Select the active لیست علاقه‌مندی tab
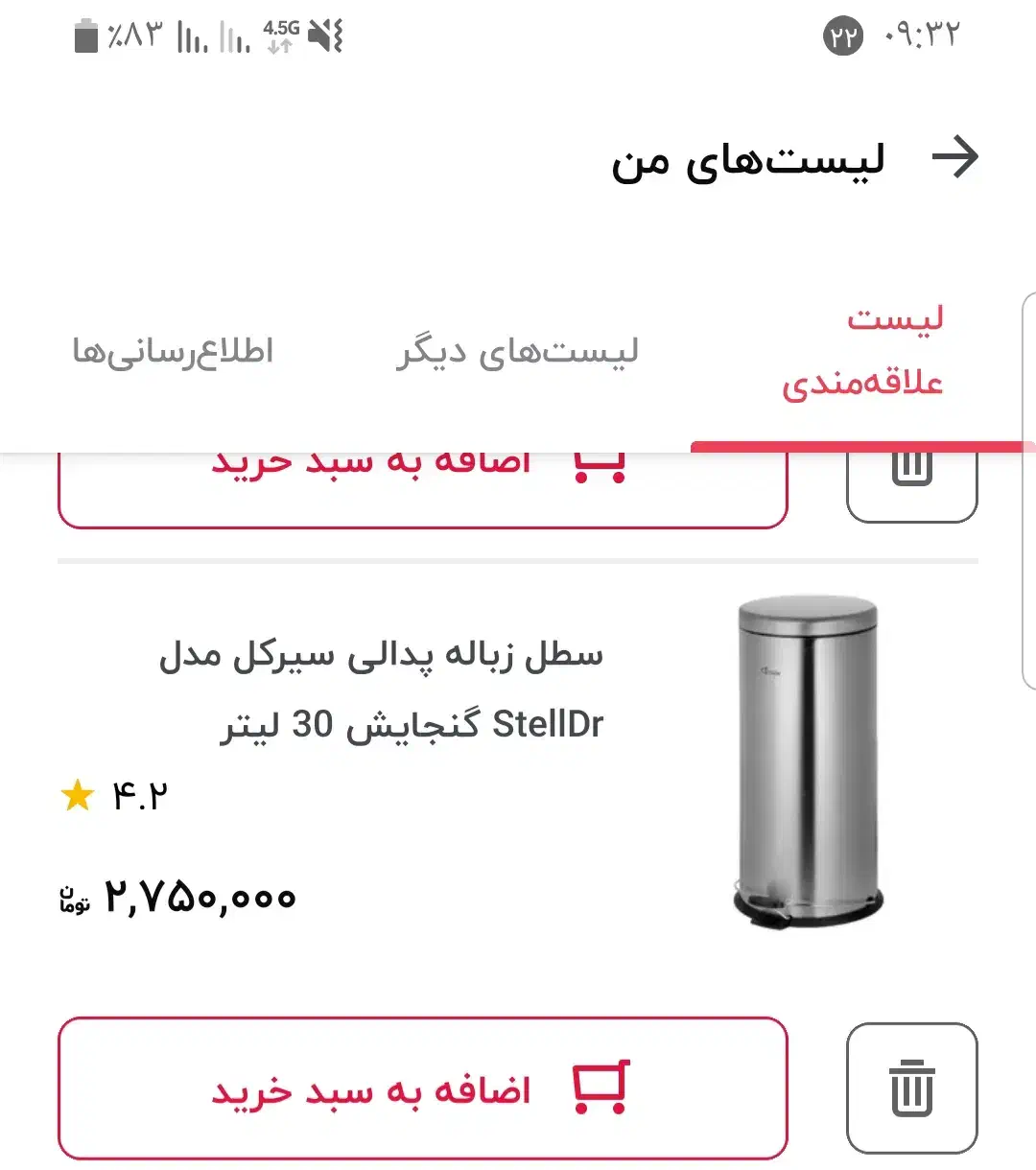This screenshot has height=1170, width=1036. tap(864, 351)
